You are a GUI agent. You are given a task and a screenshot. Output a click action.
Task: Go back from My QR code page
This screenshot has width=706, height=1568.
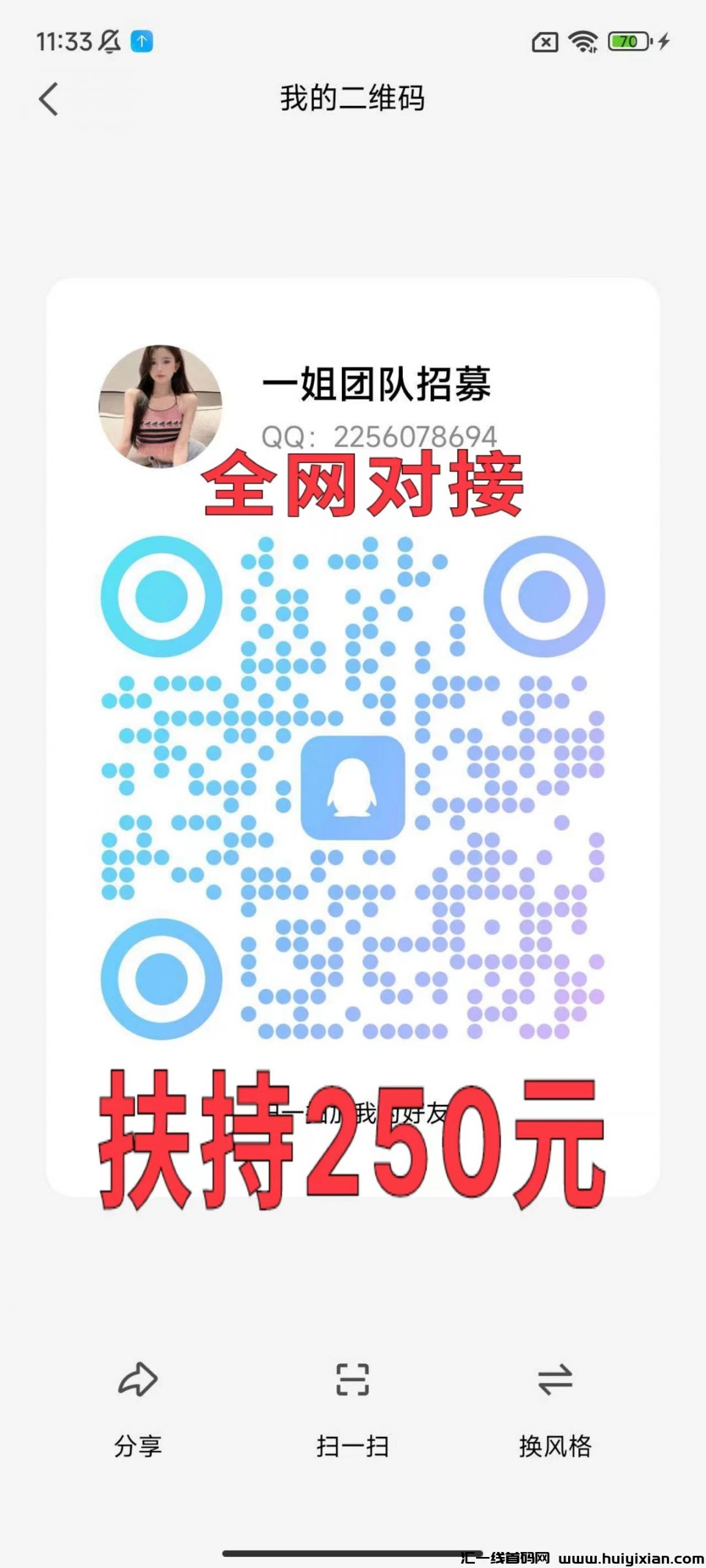click(49, 99)
